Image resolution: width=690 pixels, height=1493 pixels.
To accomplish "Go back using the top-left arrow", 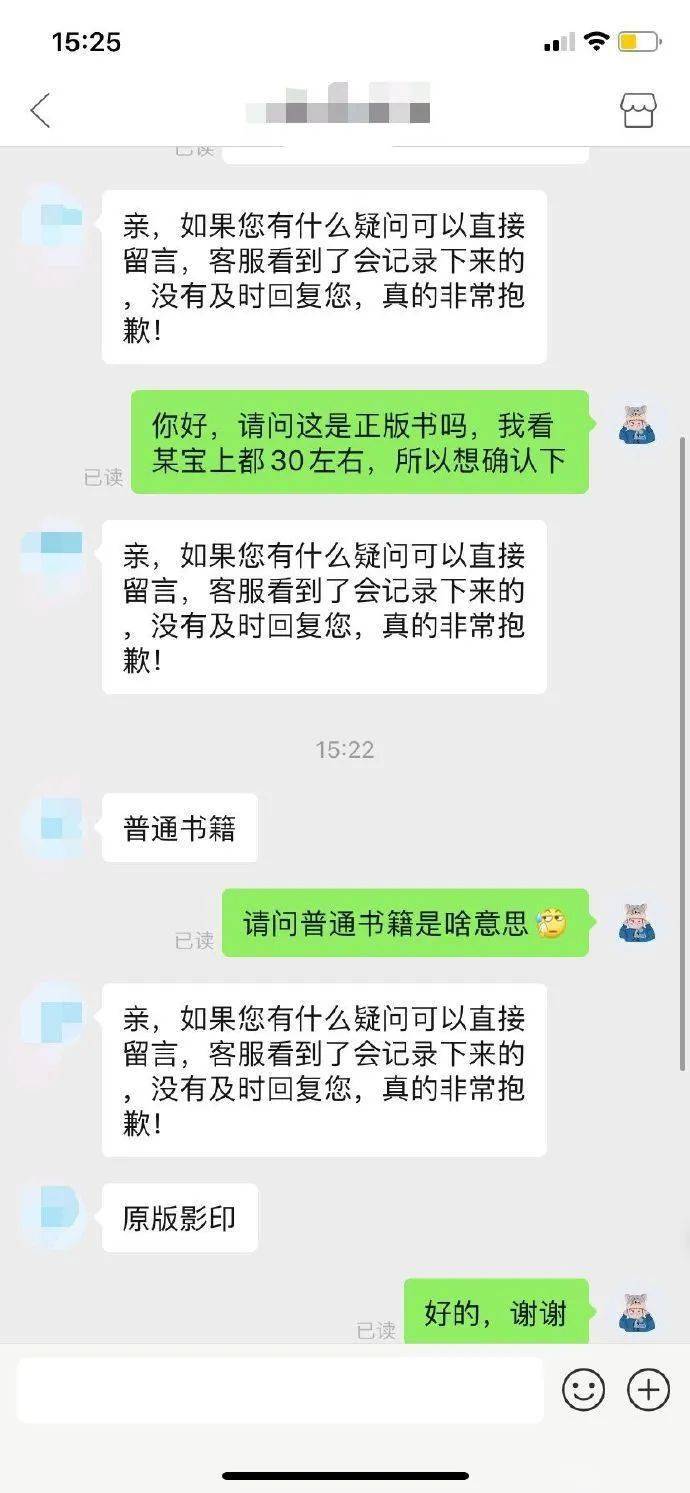I will pos(40,111).
